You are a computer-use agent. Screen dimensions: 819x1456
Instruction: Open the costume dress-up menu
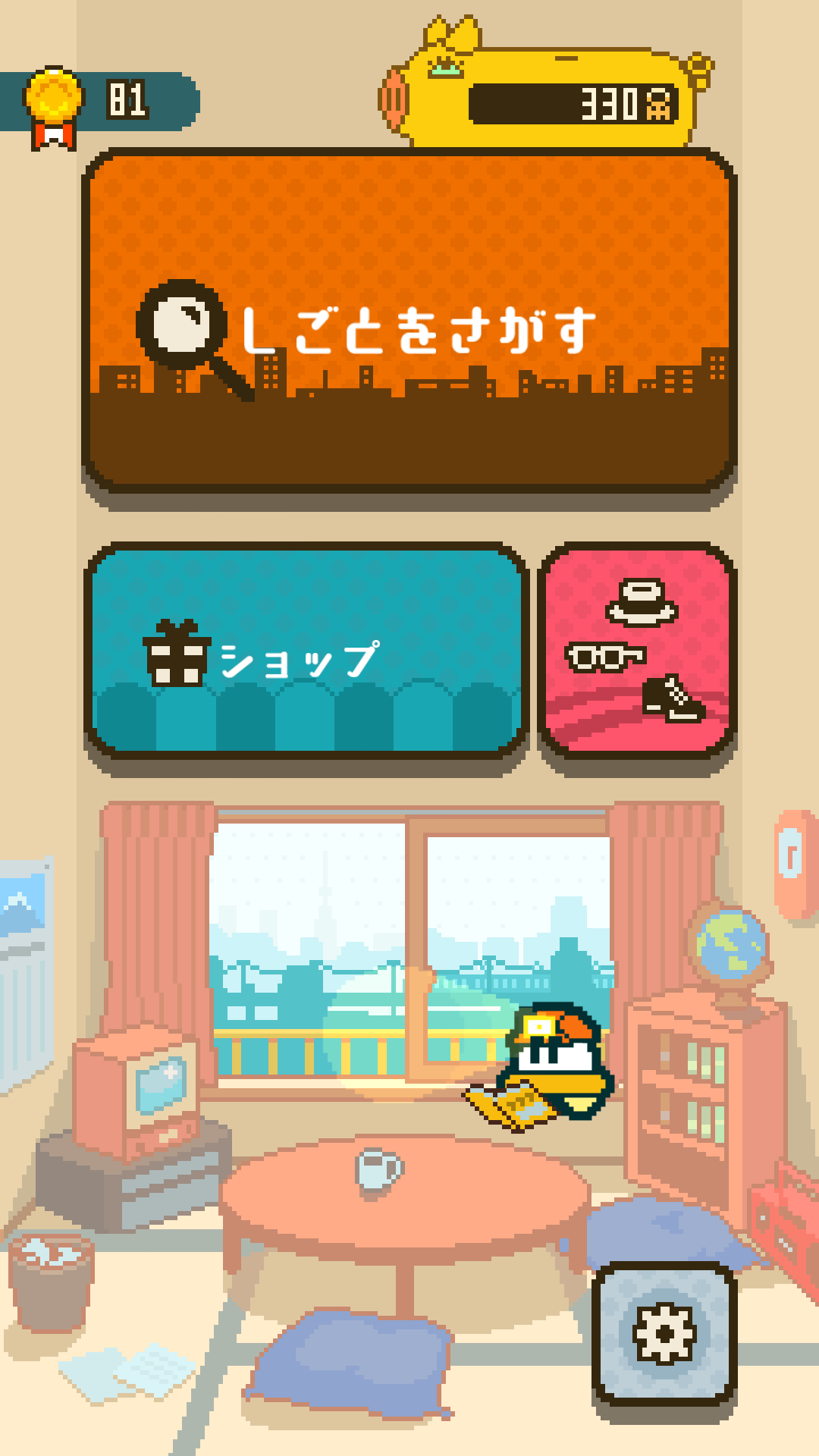coord(637,651)
